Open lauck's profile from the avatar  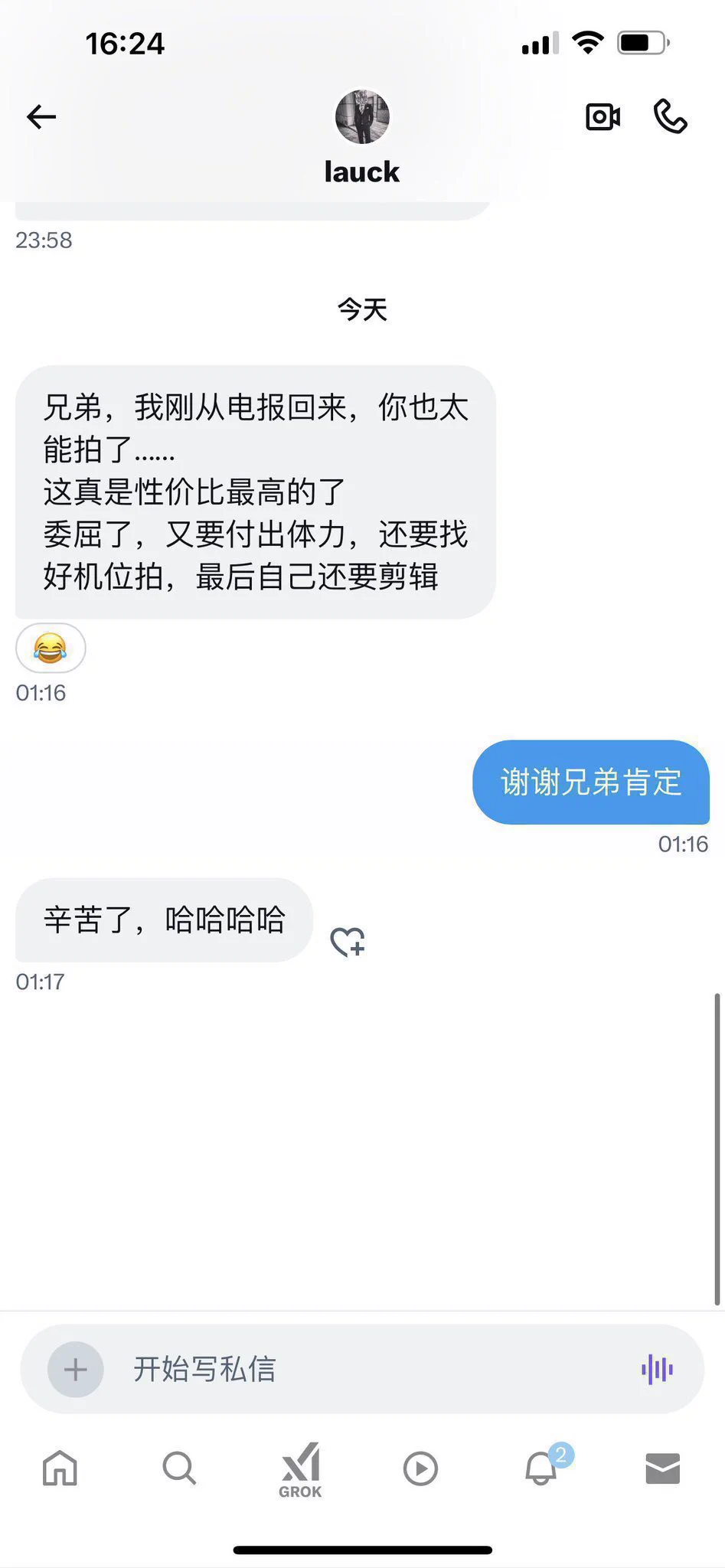click(362, 117)
